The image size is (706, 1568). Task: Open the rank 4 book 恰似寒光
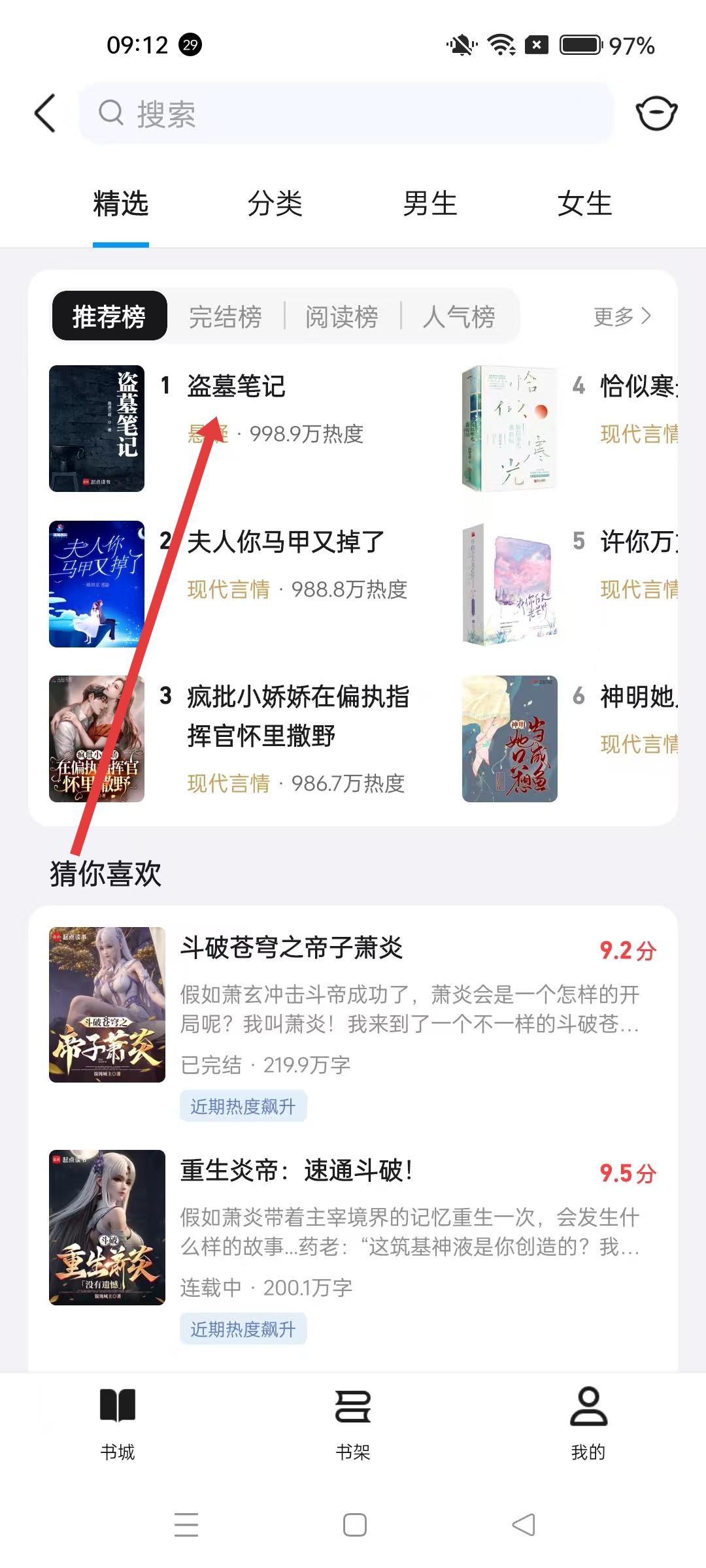(x=637, y=386)
